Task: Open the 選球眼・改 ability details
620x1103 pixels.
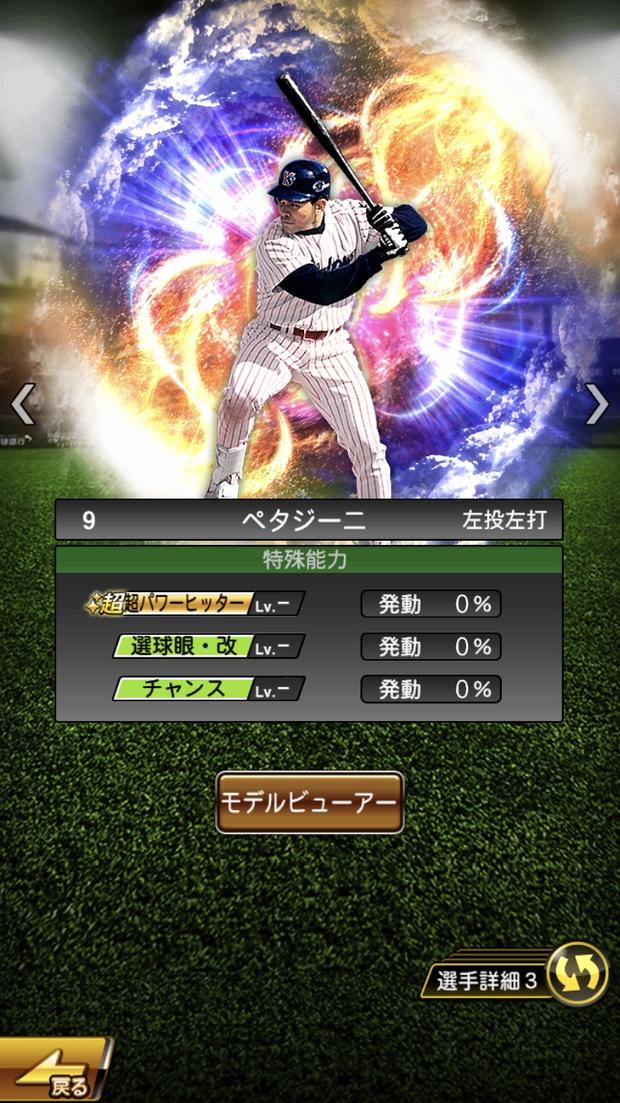Action: point(208,646)
